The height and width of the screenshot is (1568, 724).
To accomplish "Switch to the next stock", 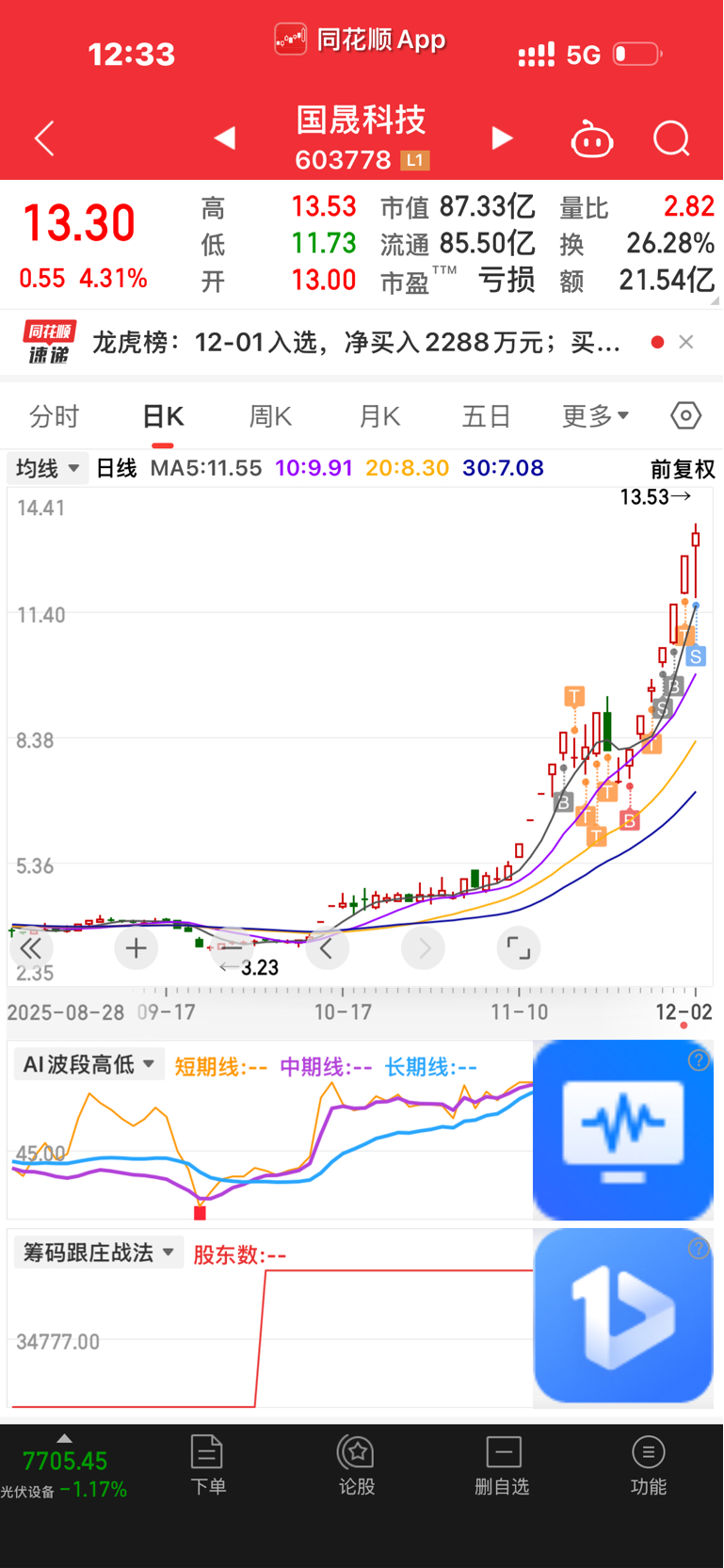I will click(x=502, y=139).
